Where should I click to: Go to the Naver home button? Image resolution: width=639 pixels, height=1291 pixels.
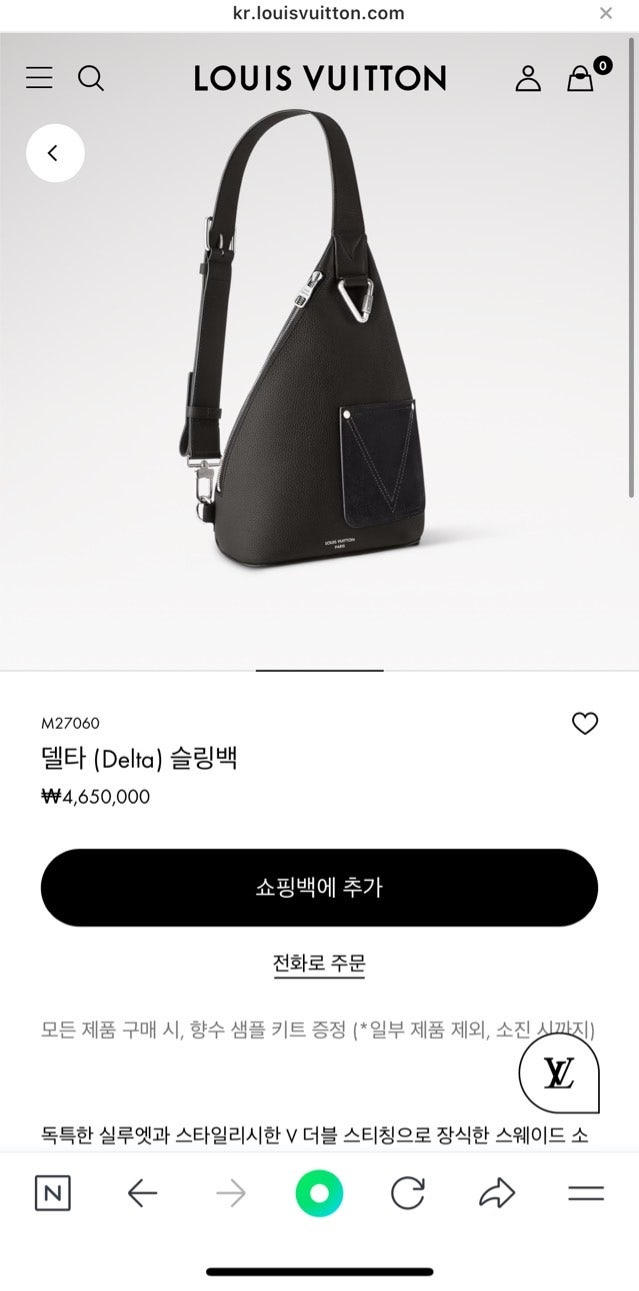[x=53, y=1192]
